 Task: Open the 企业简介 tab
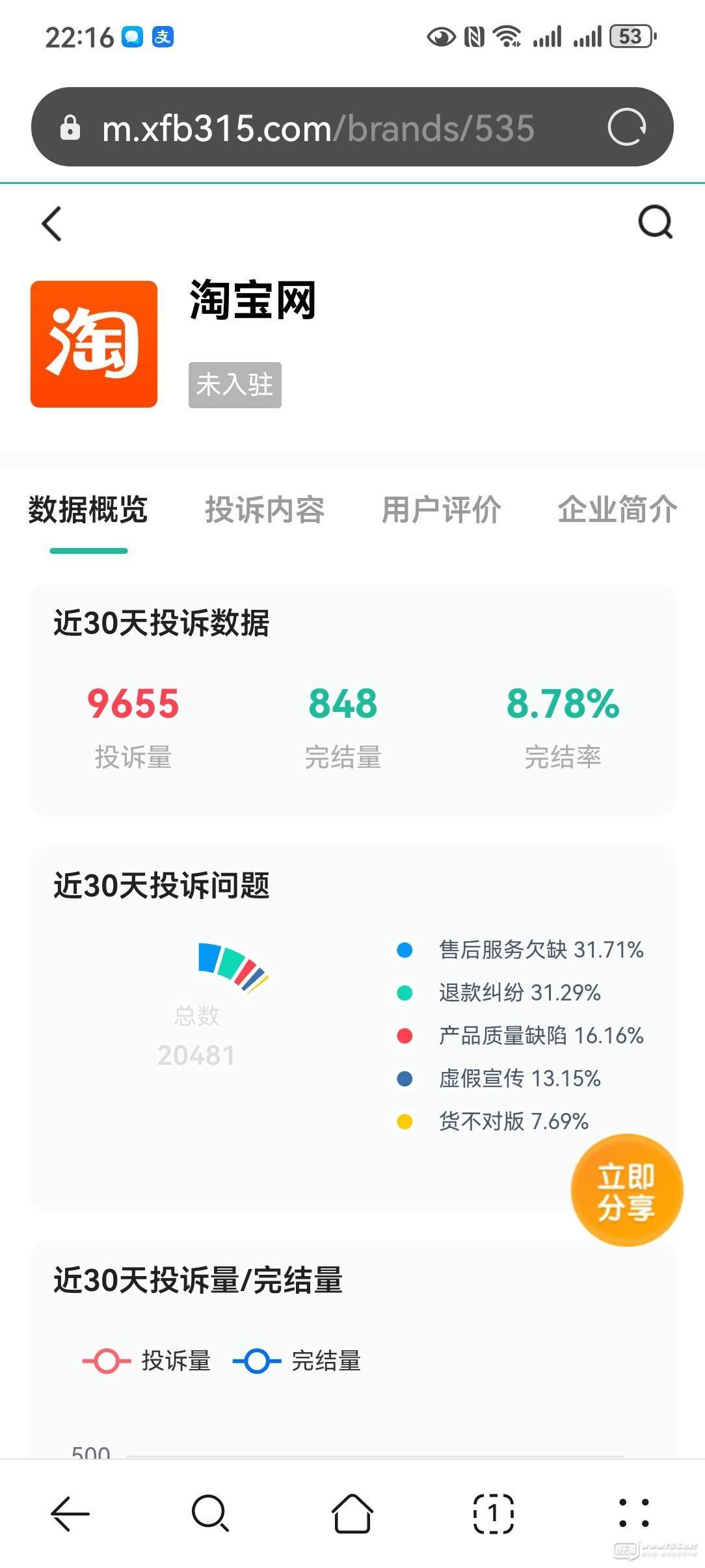tap(617, 509)
